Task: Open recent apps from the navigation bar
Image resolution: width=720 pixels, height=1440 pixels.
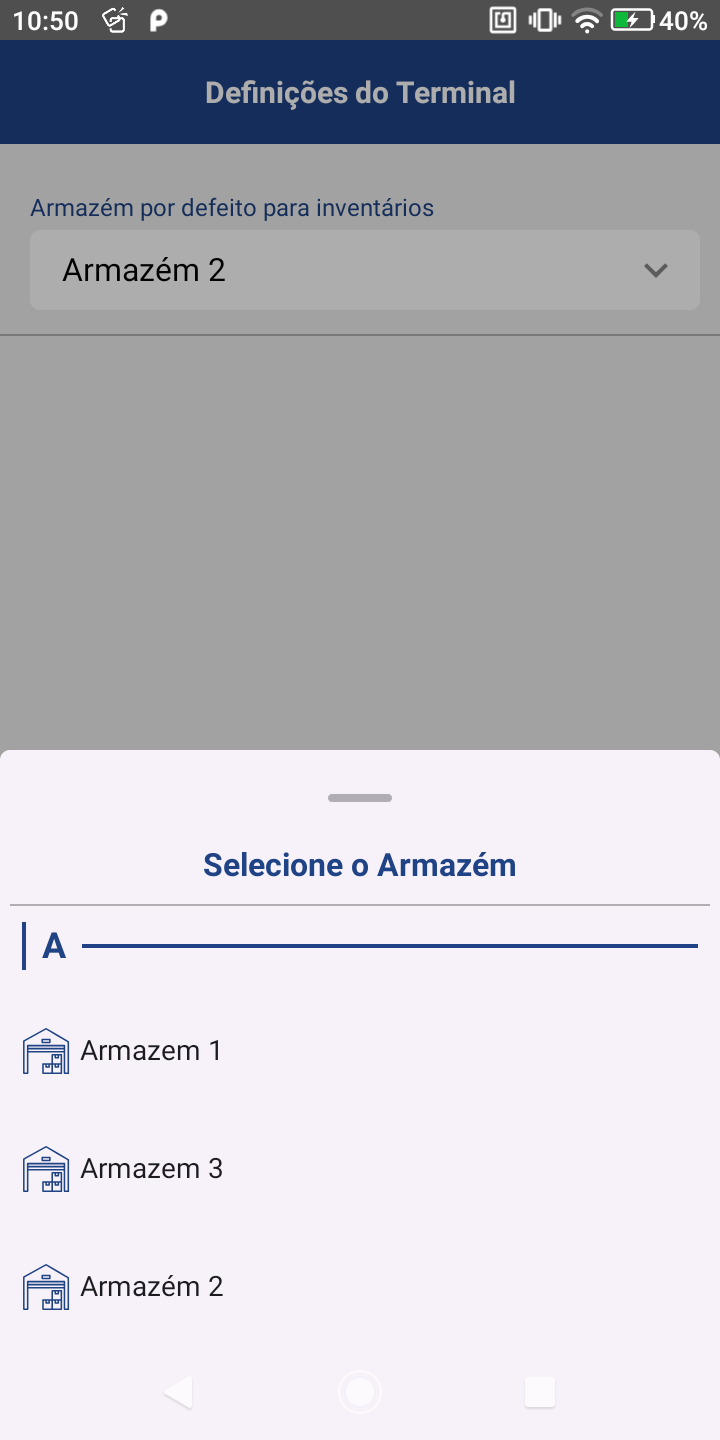Action: (x=540, y=1392)
